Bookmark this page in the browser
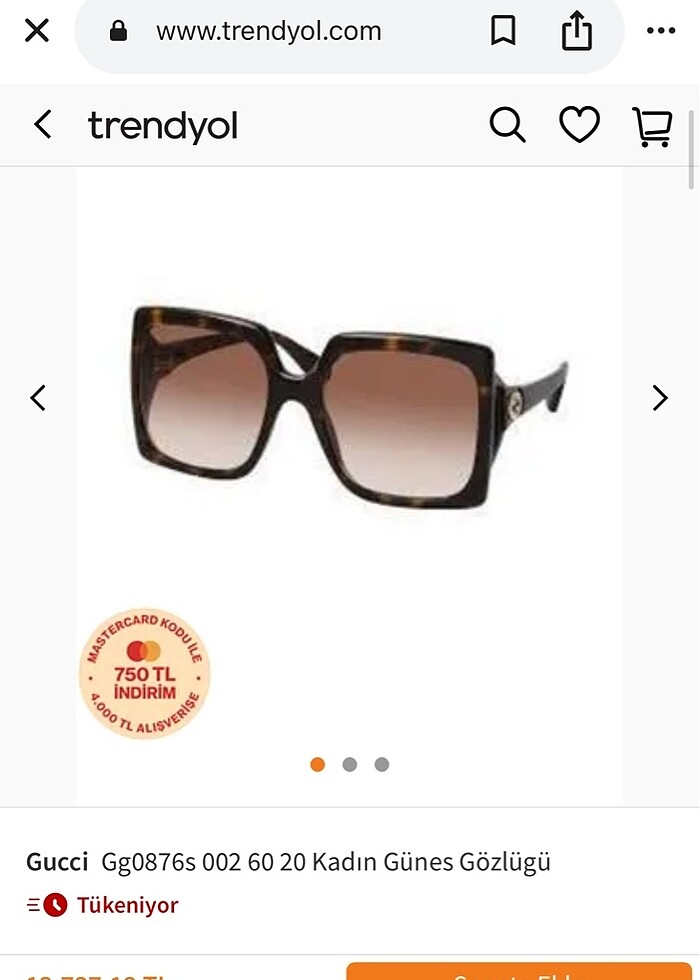Screen dimensions: 700x980 tap(503, 31)
